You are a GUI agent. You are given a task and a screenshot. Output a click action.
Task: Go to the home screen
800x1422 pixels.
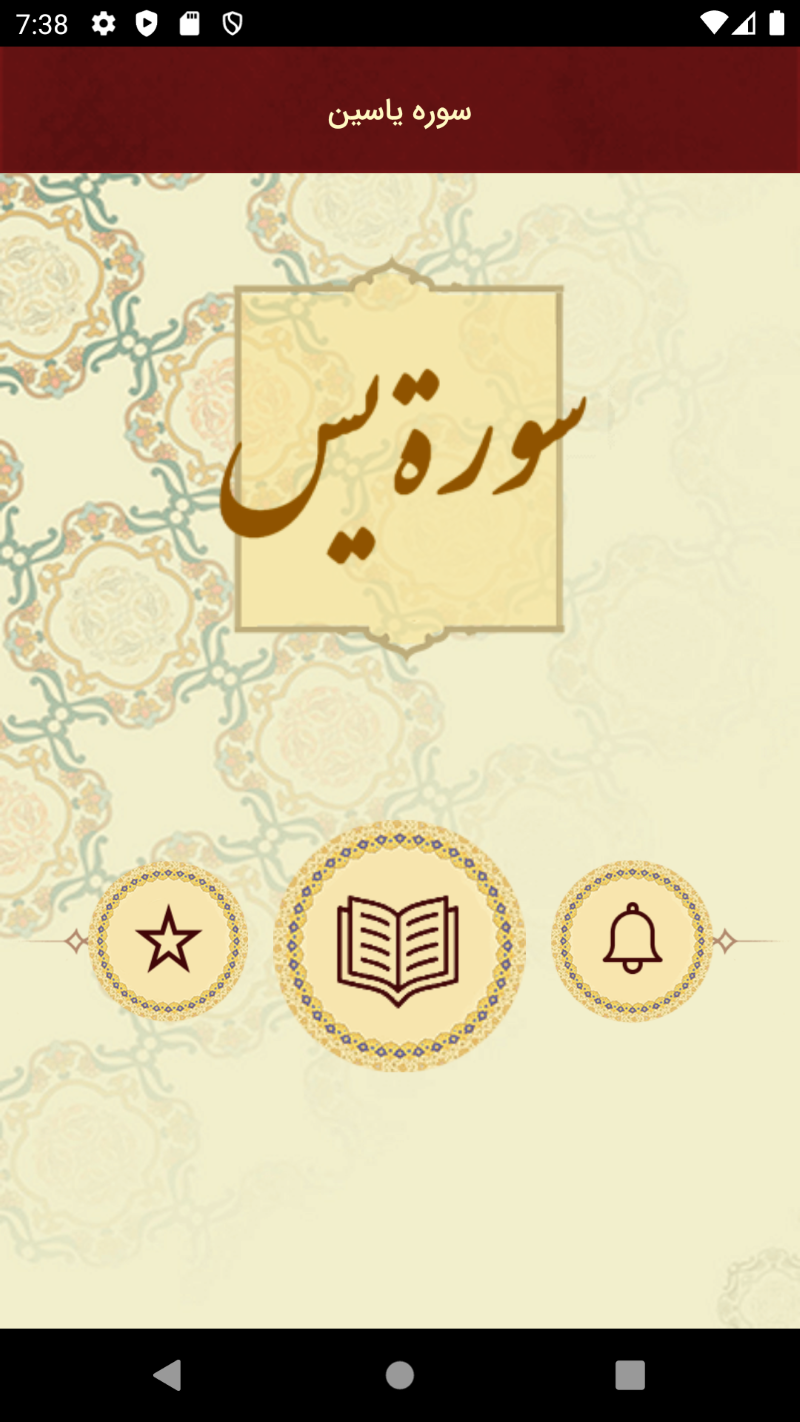coord(400,1375)
